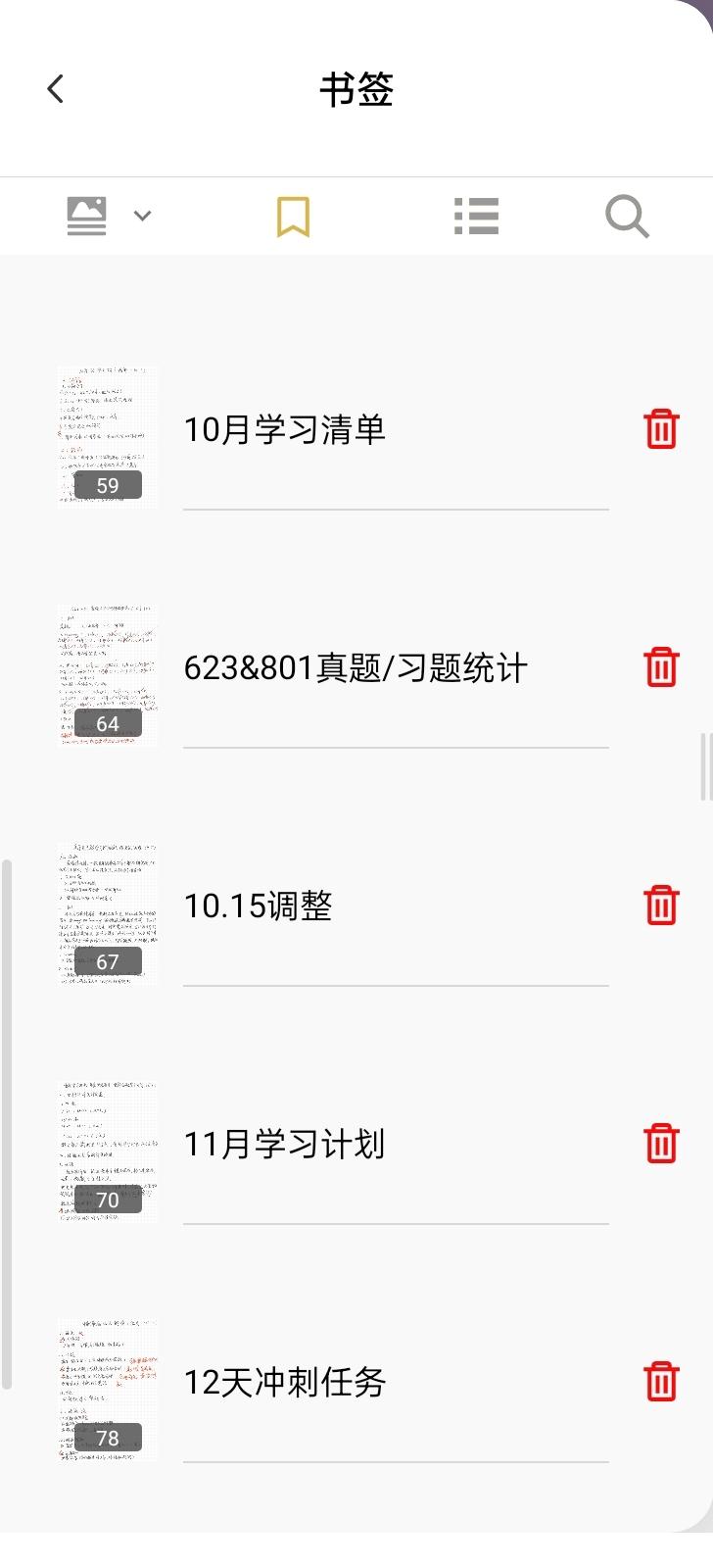
Task: Open the bookmark 10月学习清单
Action: (x=285, y=430)
